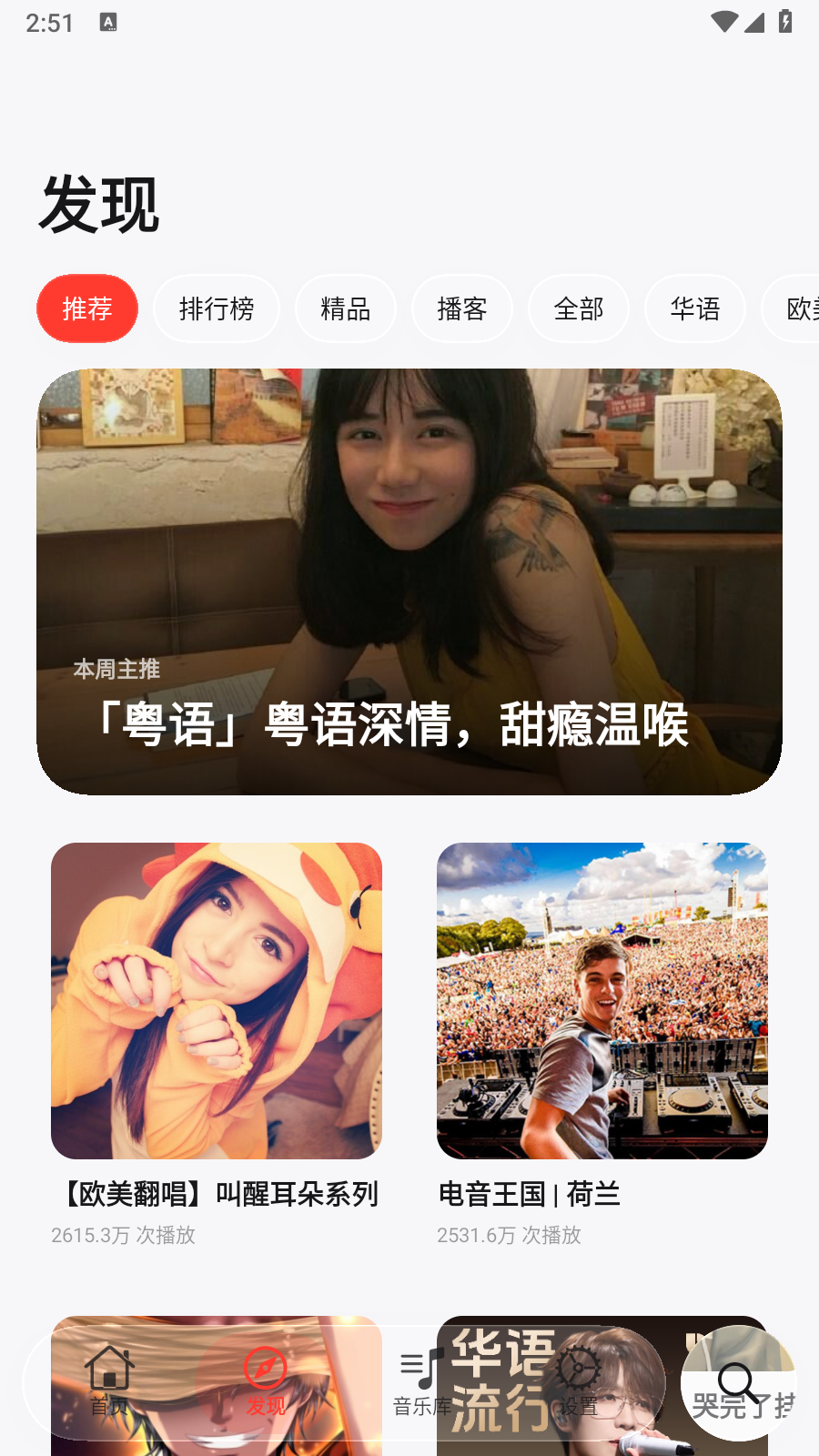The height and width of the screenshot is (1456, 819).
Task: Tap the 华语 category chip
Action: (x=695, y=308)
